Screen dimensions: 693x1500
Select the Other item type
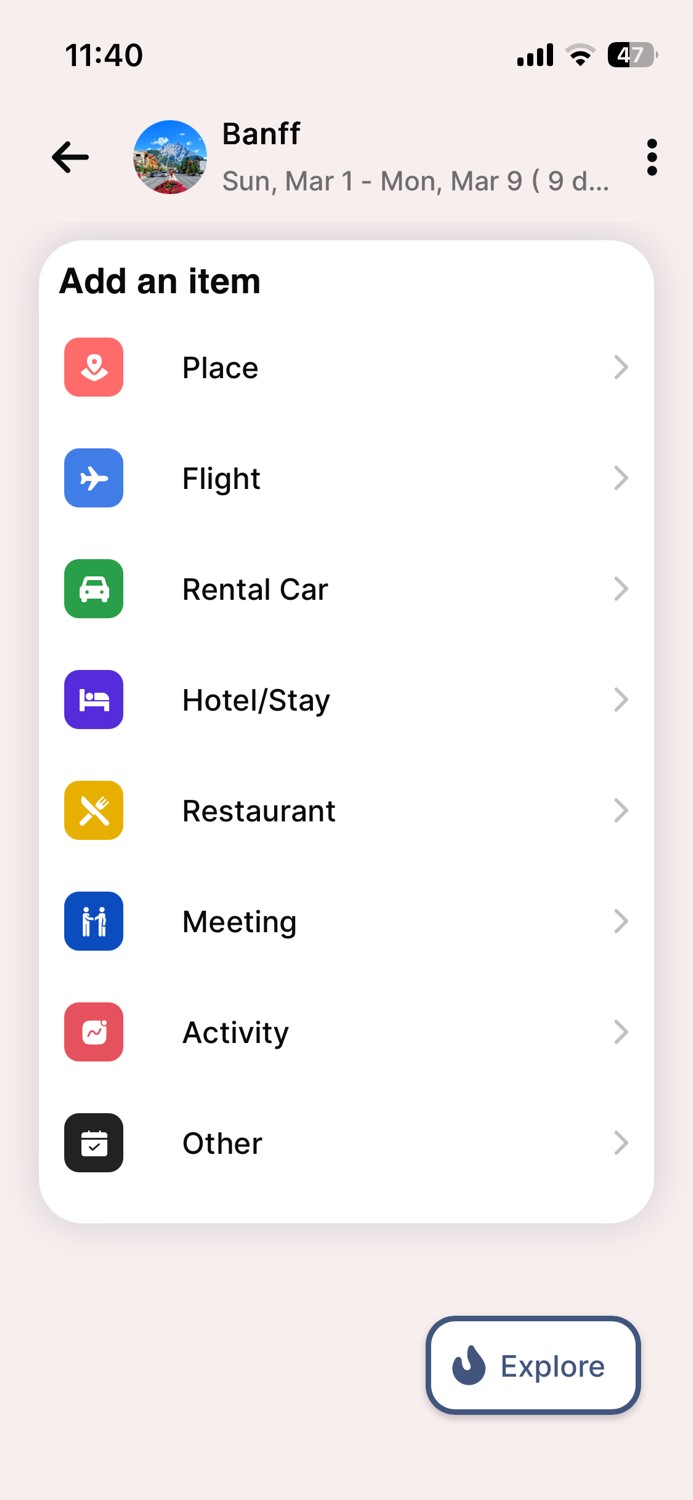tap(346, 1143)
